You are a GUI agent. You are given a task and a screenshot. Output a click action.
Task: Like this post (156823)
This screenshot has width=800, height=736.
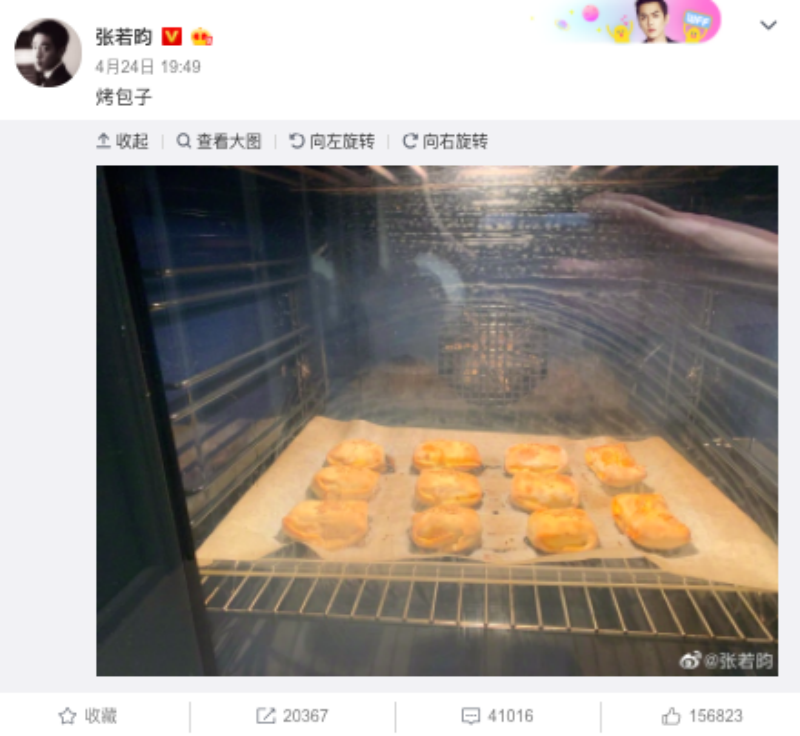(702, 716)
